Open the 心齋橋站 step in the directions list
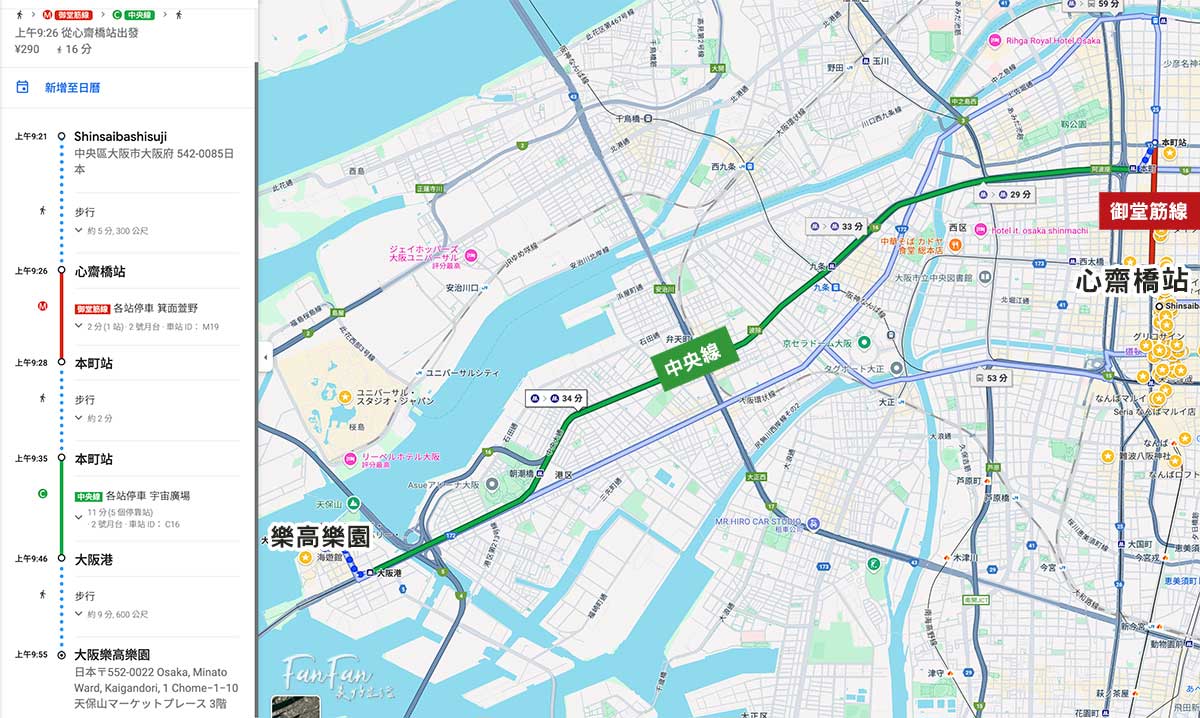 pos(99,271)
